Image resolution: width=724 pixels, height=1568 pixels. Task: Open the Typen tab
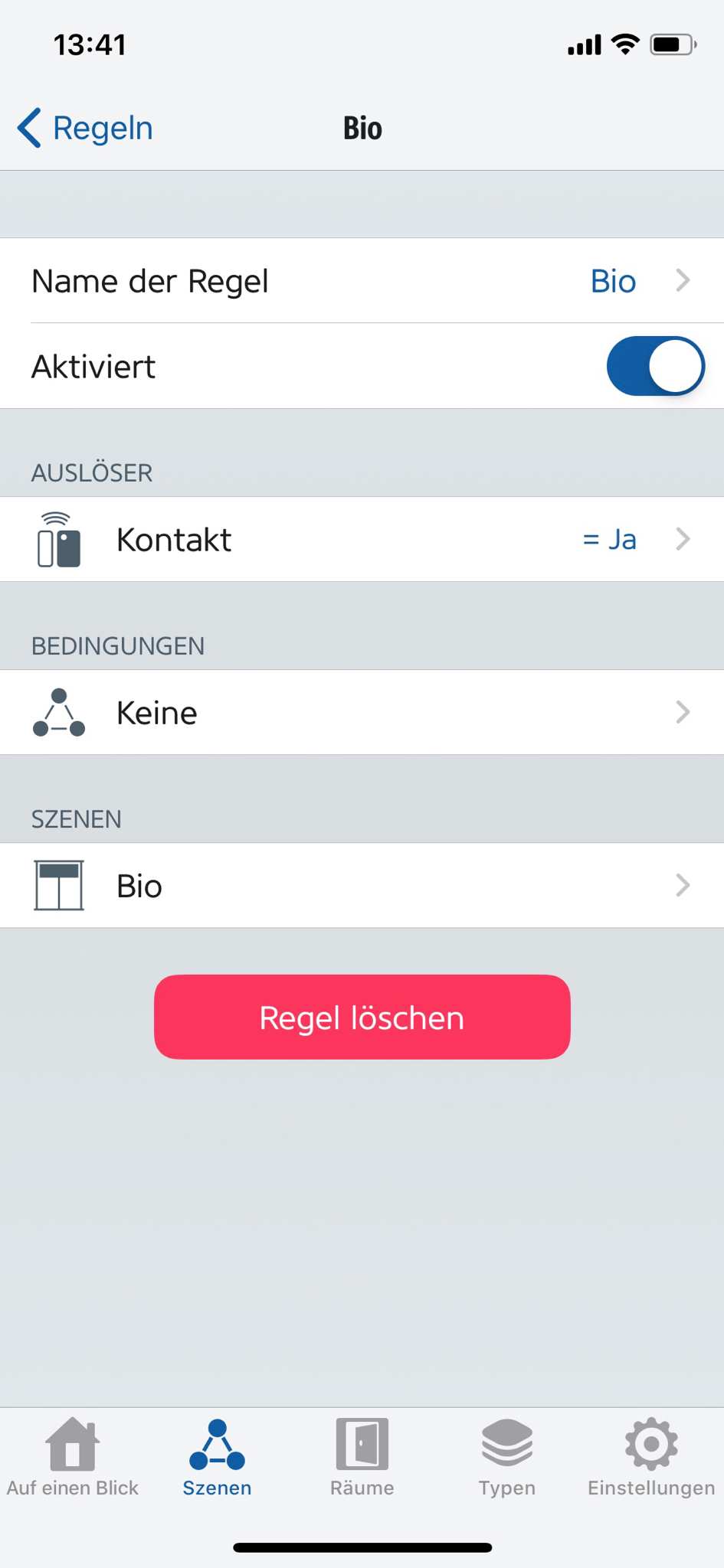point(506,1459)
